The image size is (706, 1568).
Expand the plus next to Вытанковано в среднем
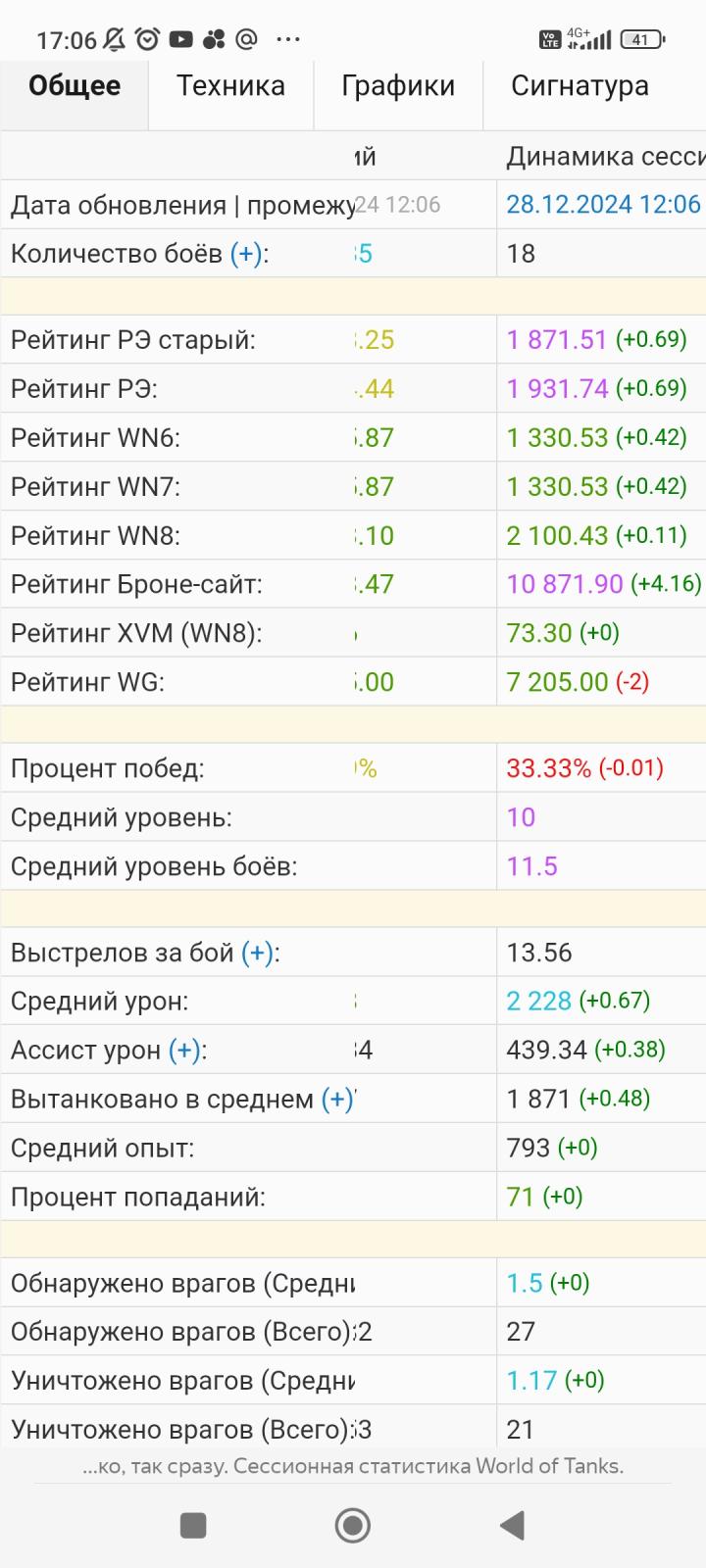click(337, 1100)
